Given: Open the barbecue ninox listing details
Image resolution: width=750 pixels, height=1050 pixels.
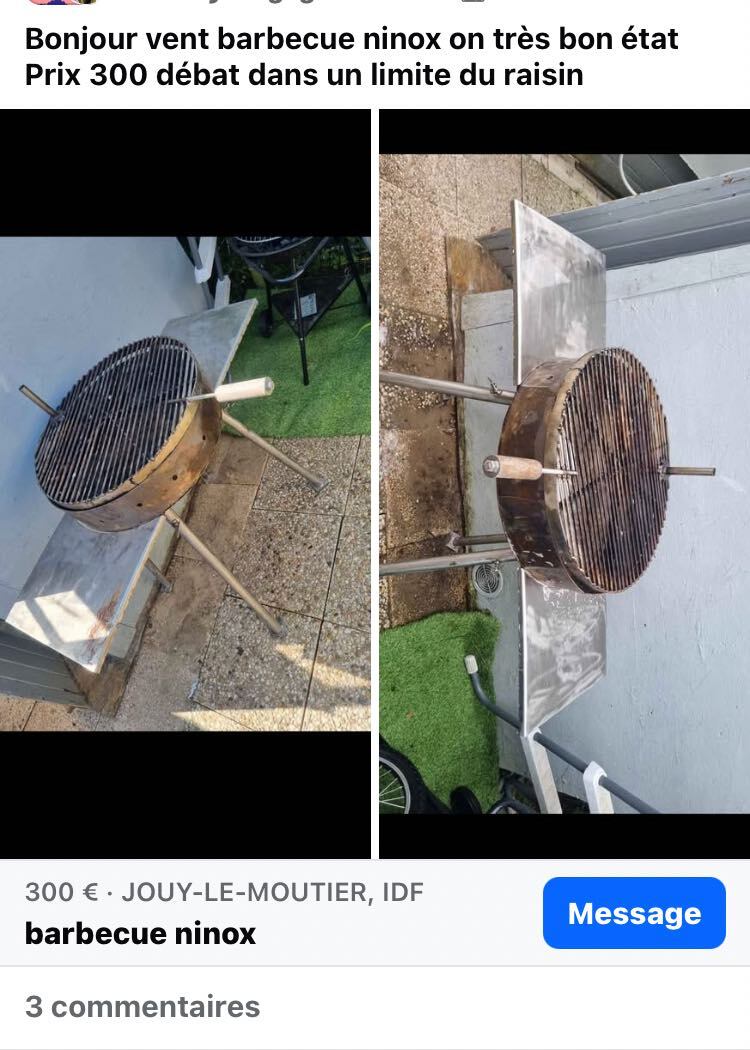Looking at the screenshot, I should pos(140,934).
